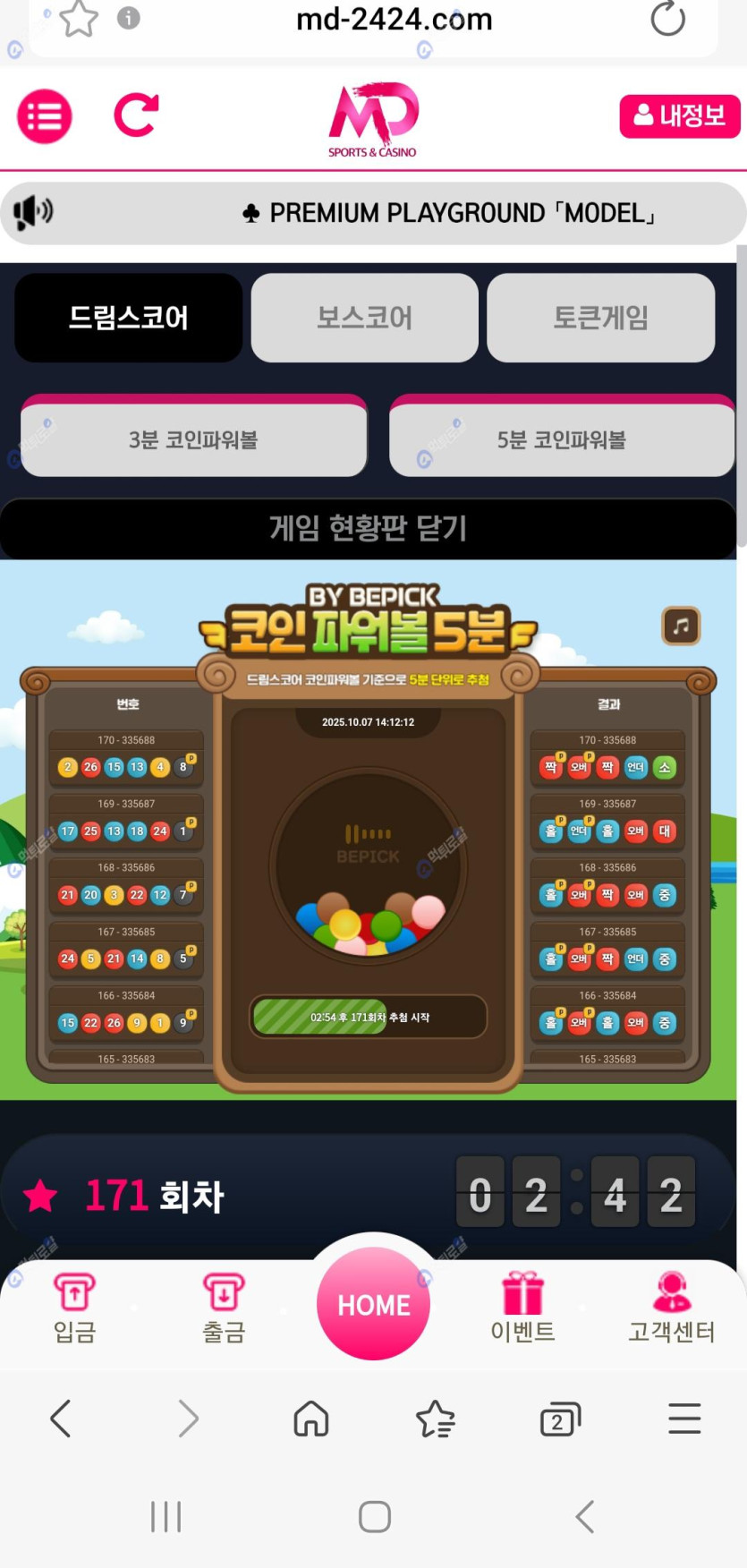Open 출금 withdrawal page

[224, 1308]
